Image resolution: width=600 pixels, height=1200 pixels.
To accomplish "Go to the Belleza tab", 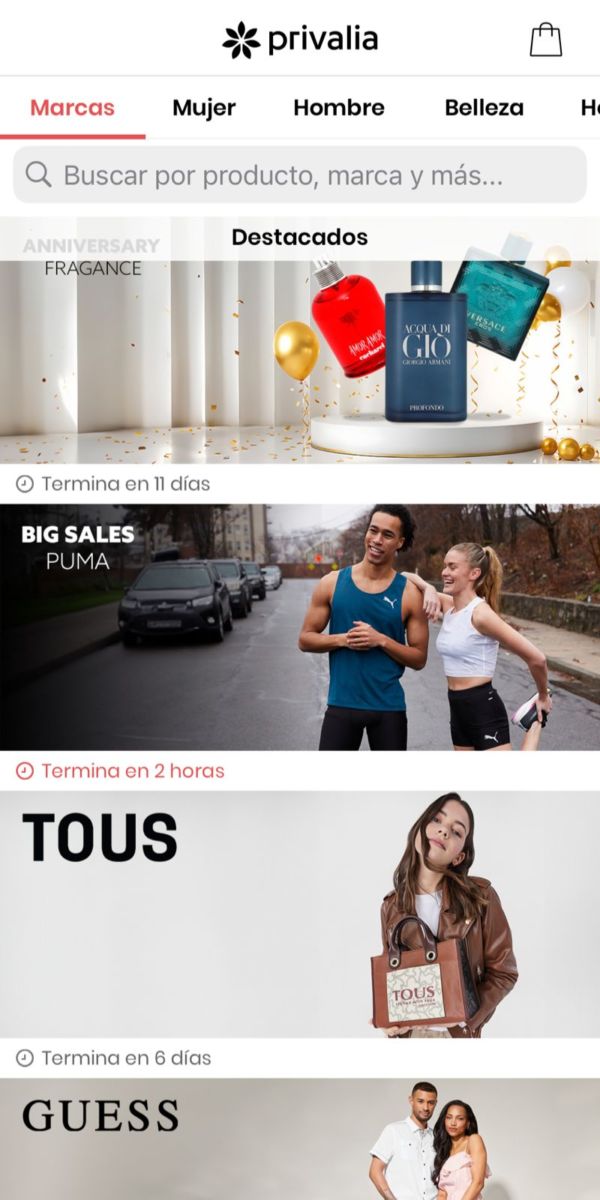I will tap(484, 108).
